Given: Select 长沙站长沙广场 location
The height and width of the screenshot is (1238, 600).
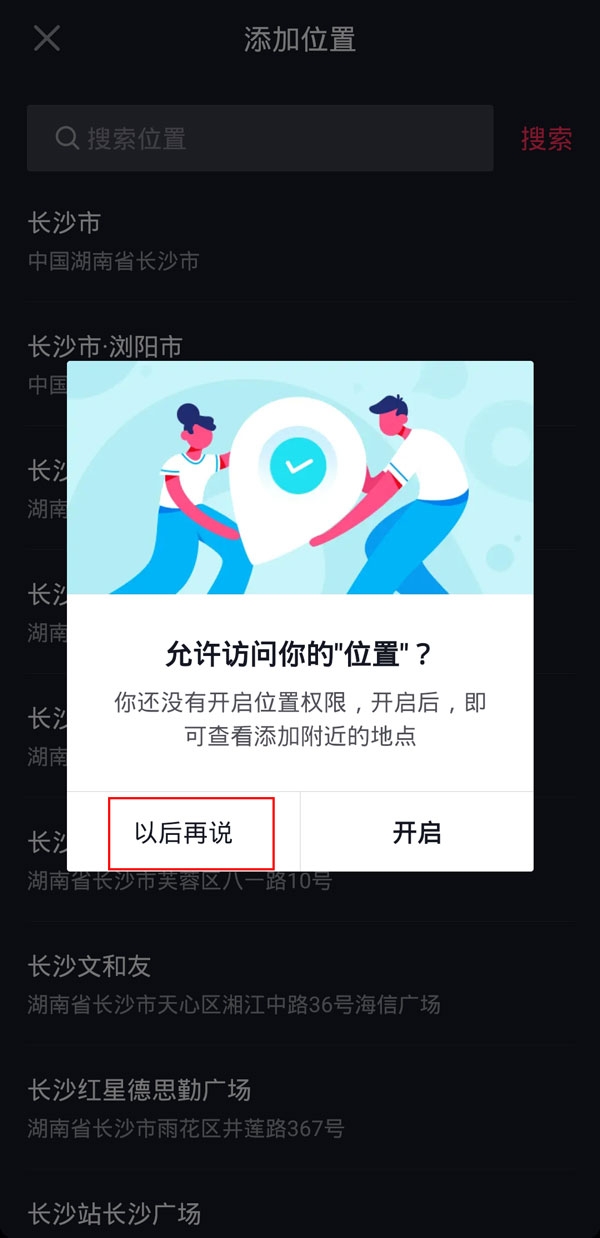Looking at the screenshot, I should [x=114, y=1213].
